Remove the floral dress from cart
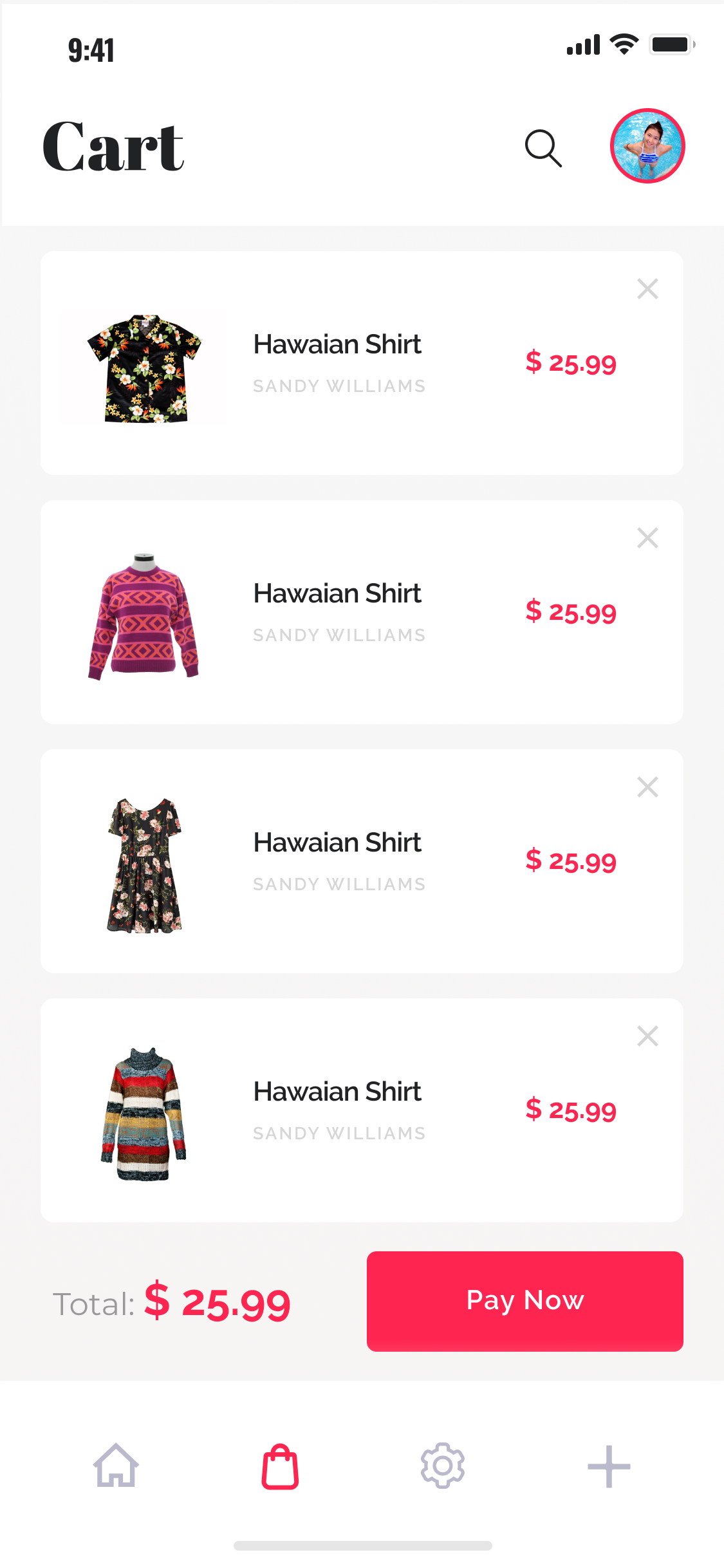 (x=647, y=787)
